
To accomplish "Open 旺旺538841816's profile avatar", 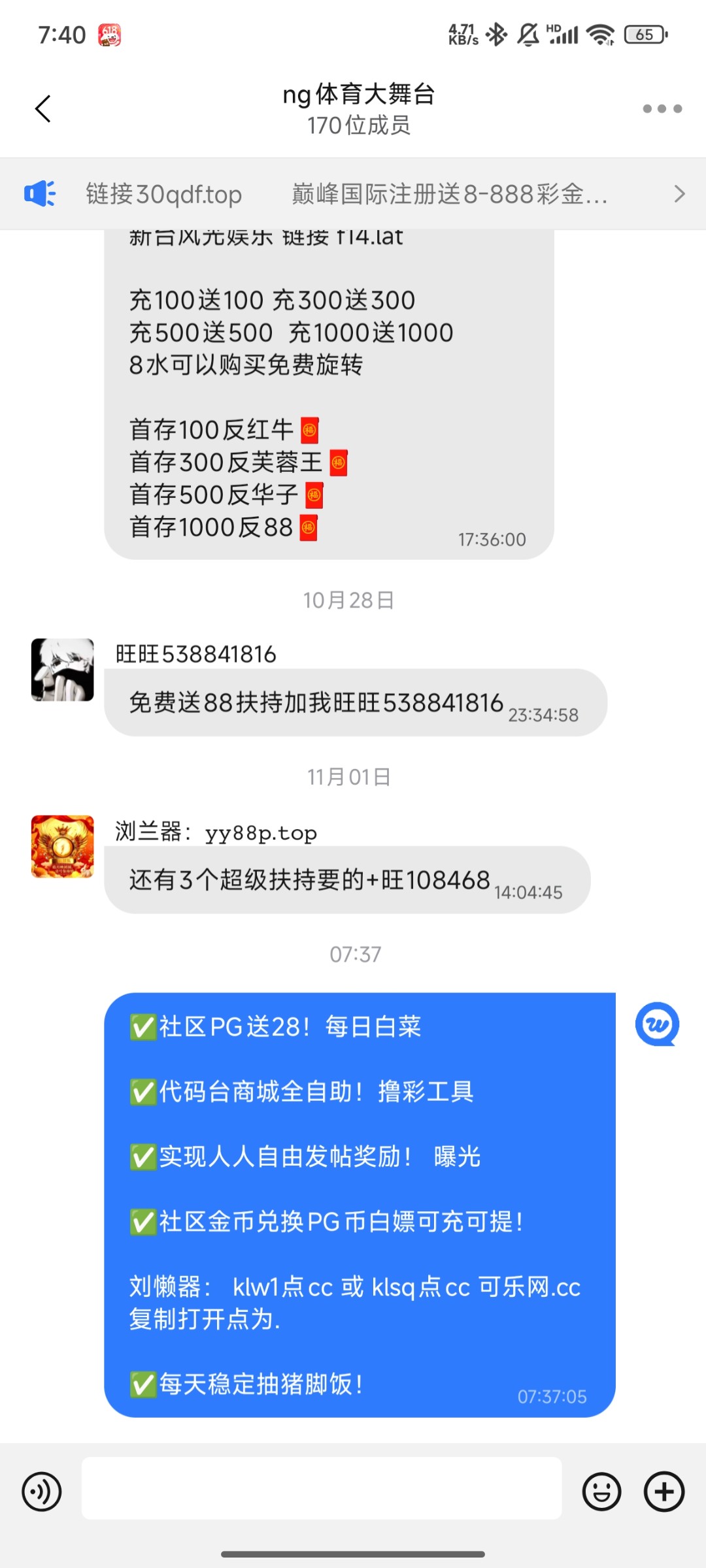I will (62, 670).
